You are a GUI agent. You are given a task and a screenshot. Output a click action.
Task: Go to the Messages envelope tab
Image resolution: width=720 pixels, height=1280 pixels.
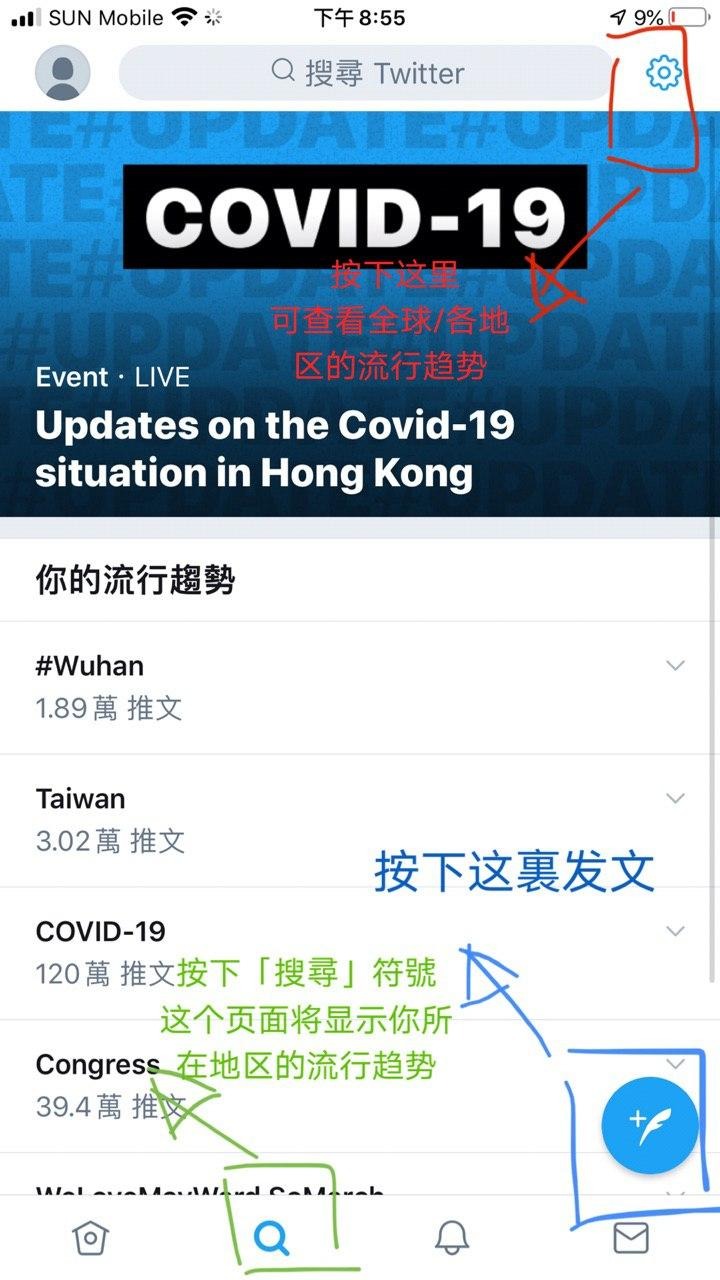[x=631, y=1238]
